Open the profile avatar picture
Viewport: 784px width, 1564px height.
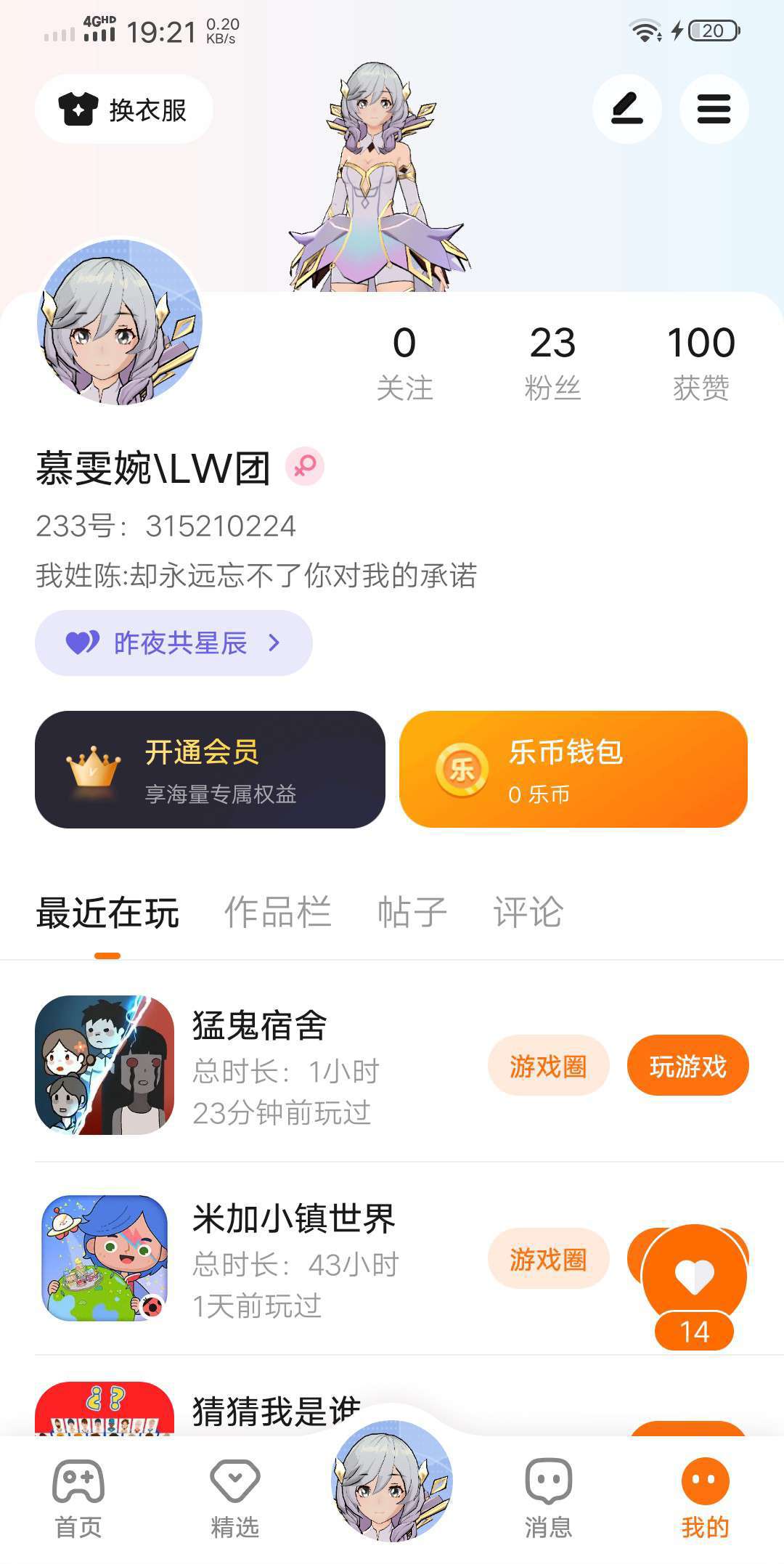120,322
